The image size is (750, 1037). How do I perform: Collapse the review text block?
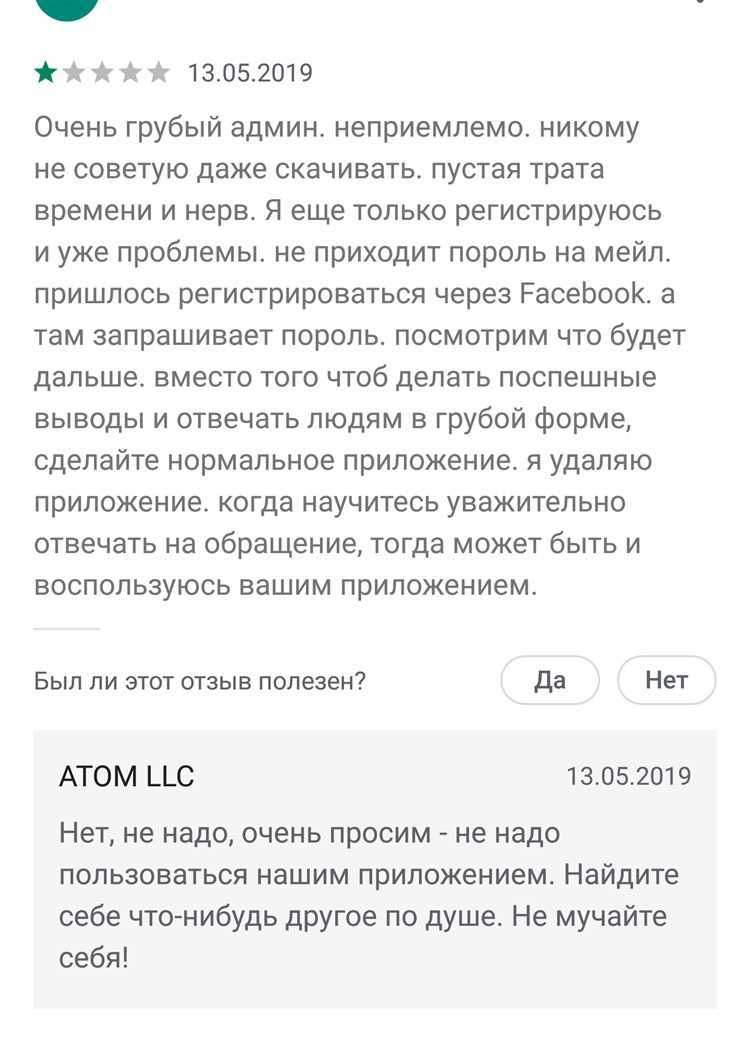[375, 350]
